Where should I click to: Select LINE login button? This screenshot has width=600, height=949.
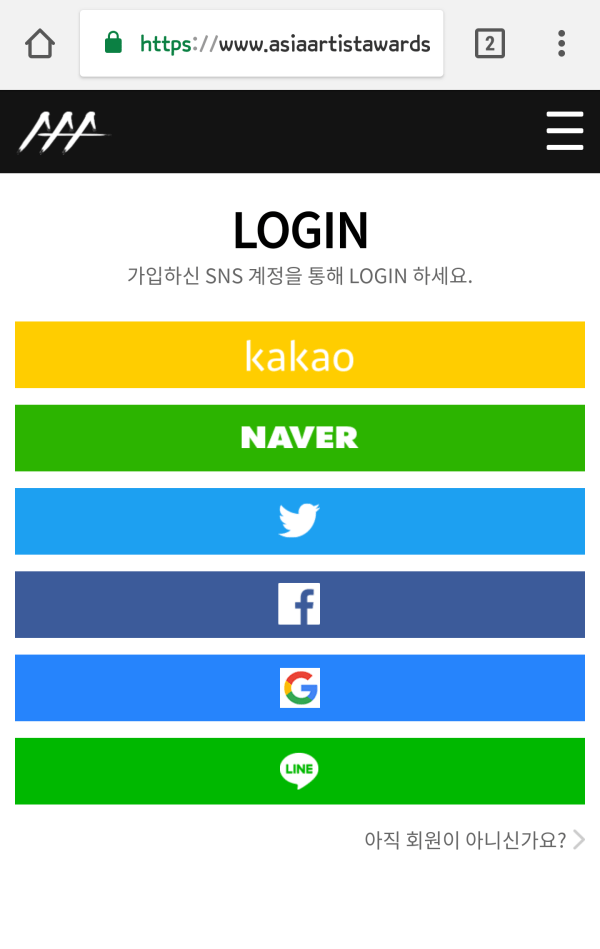click(x=300, y=771)
